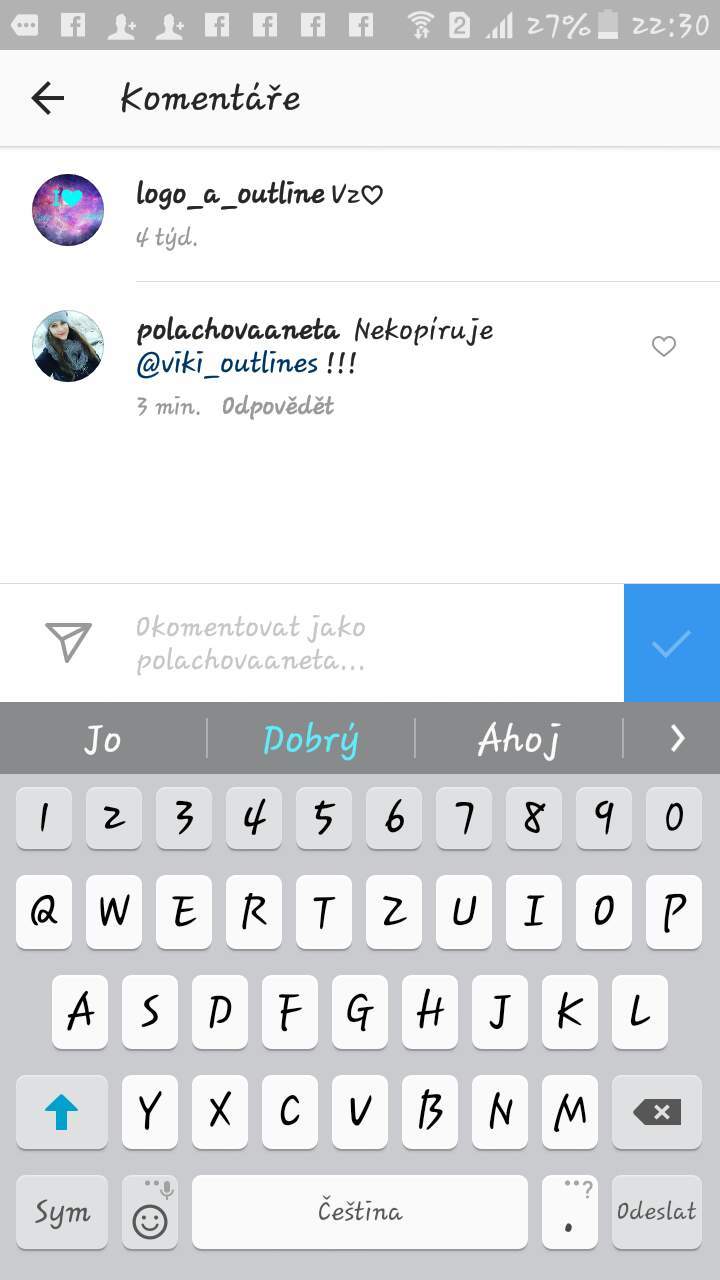Choose the suggested word Dobrý

[311, 740]
